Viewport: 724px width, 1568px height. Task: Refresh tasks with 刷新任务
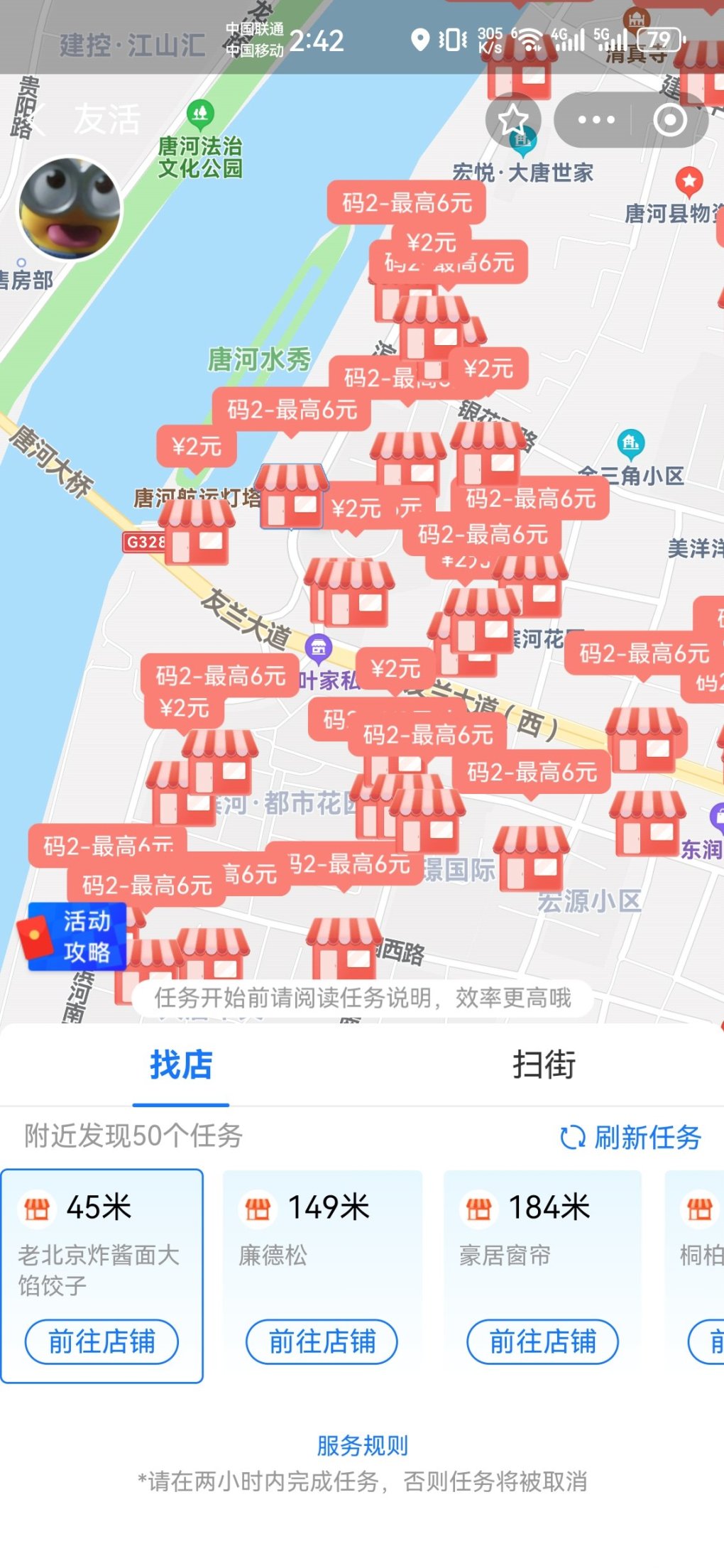click(630, 1137)
